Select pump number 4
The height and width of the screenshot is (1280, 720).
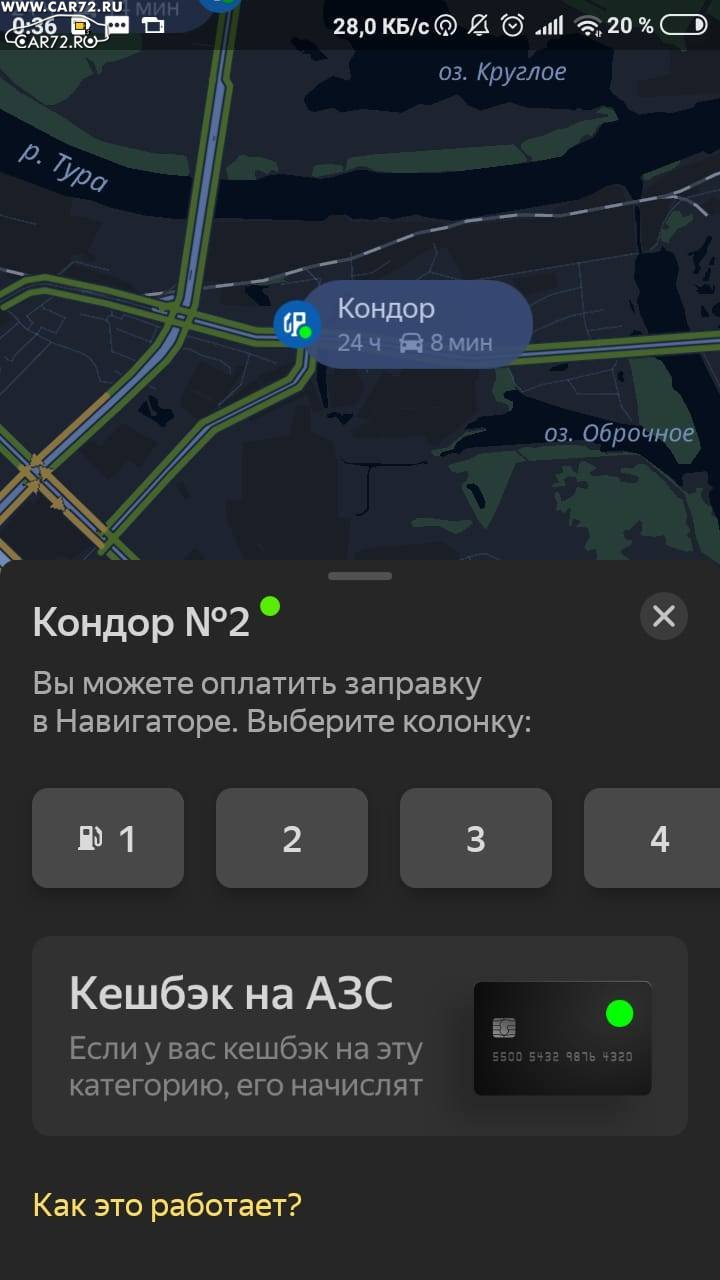pyautogui.click(x=652, y=838)
